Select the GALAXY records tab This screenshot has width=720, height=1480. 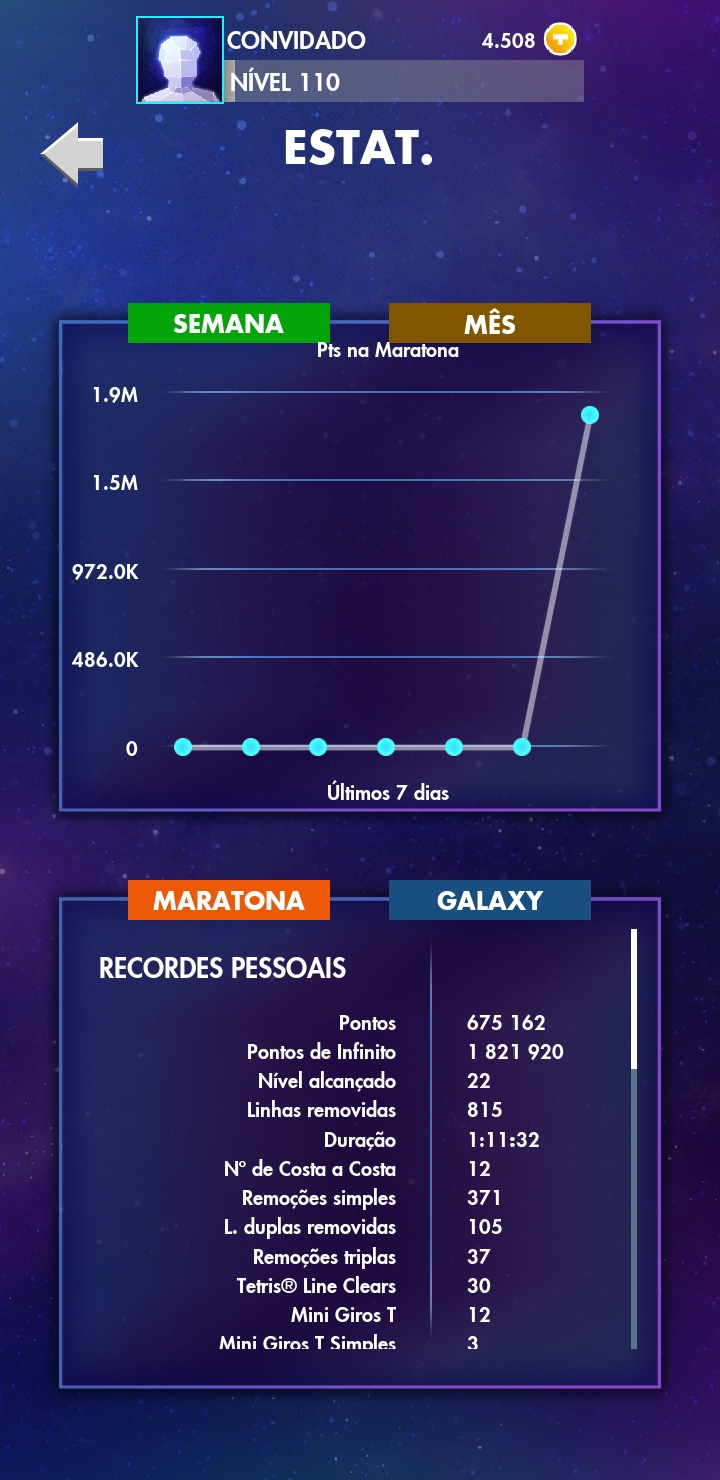coord(489,900)
